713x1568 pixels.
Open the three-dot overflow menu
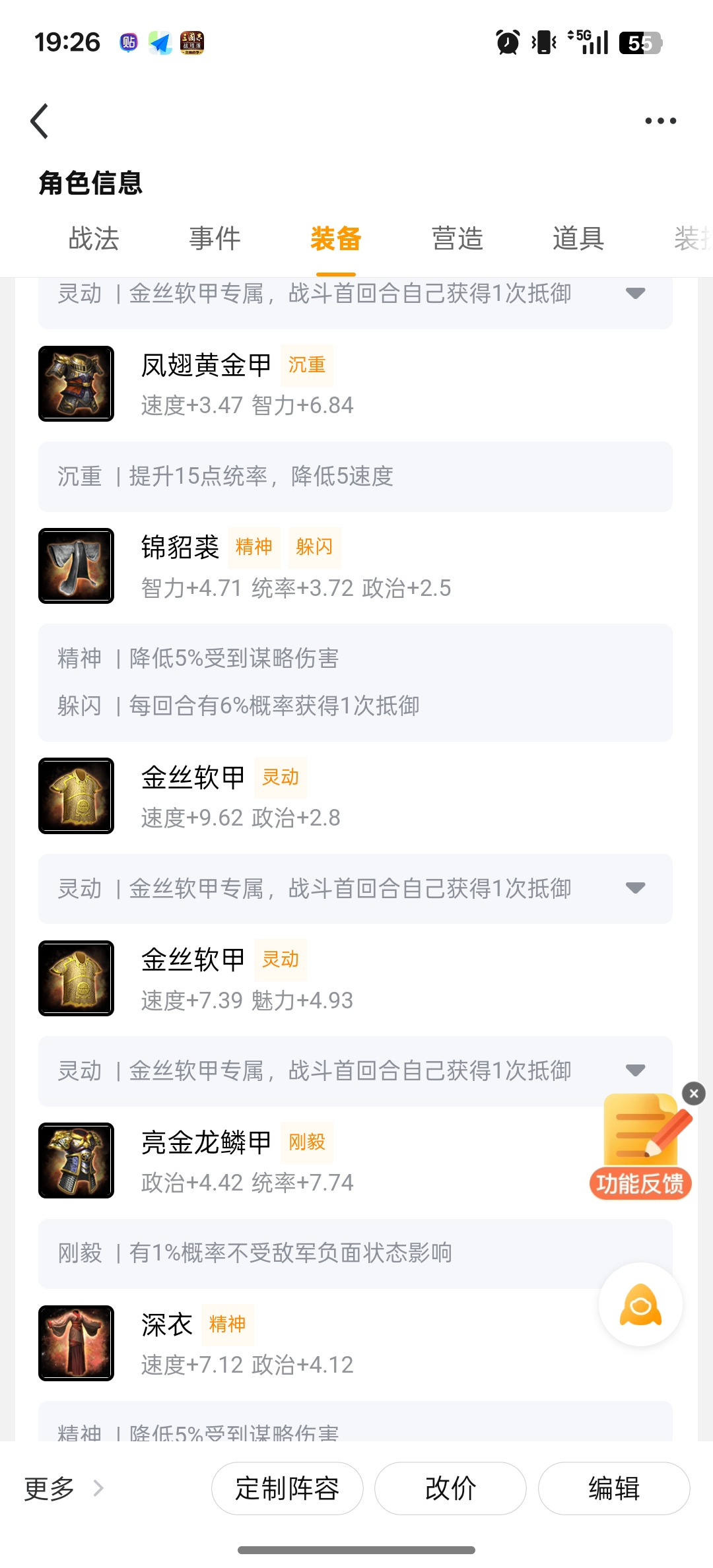tap(660, 121)
